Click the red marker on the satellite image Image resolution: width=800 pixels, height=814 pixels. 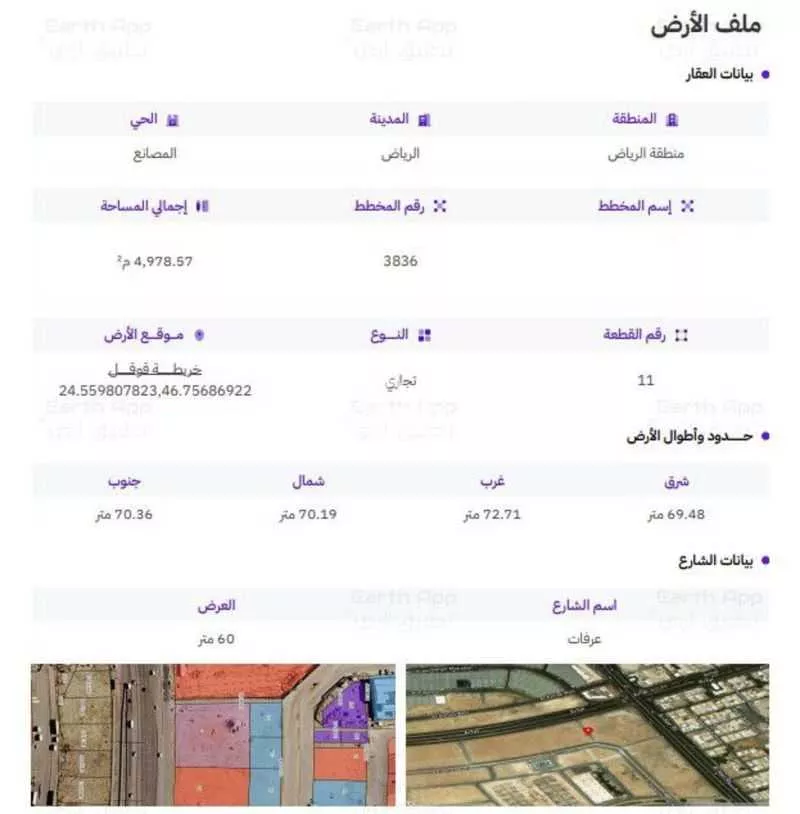[588, 731]
